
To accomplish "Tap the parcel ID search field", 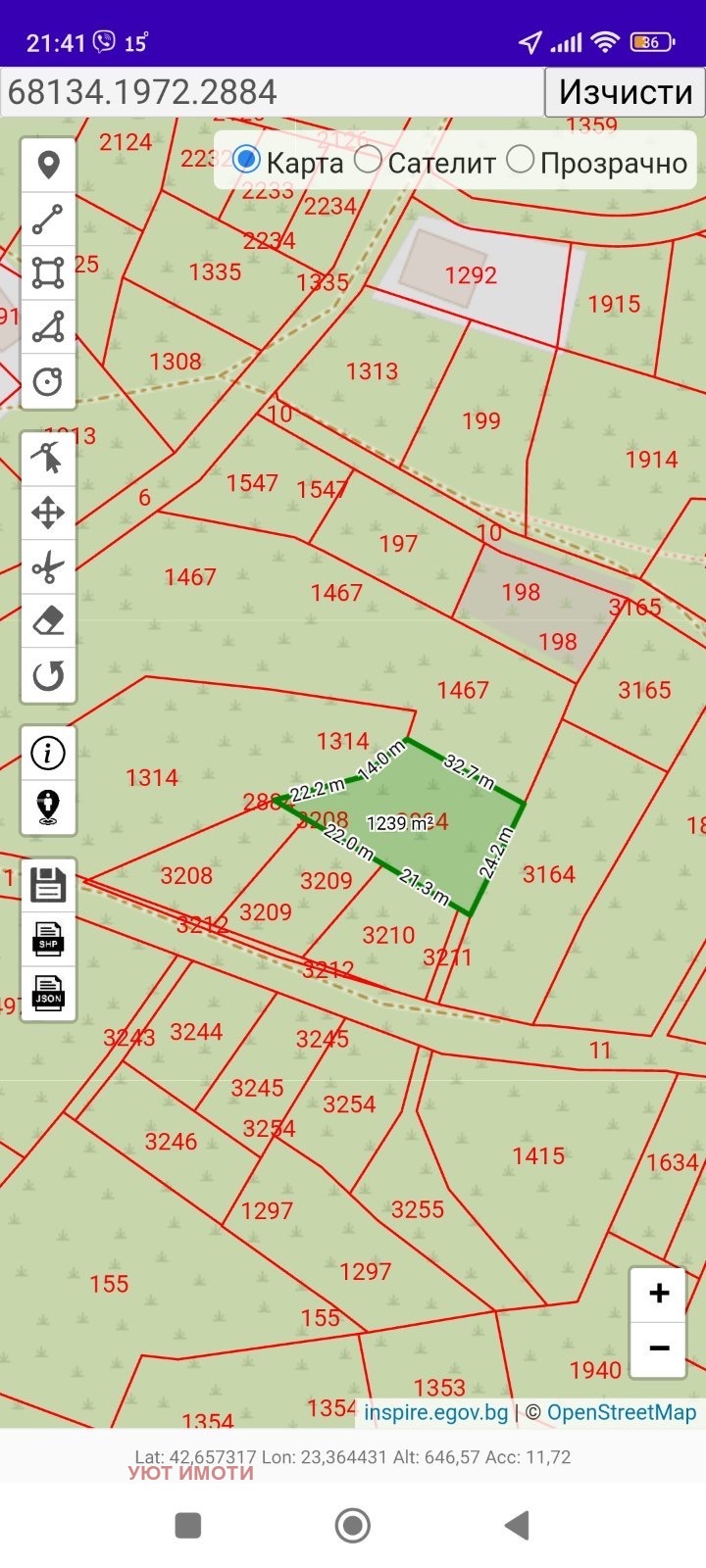I will (273, 92).
